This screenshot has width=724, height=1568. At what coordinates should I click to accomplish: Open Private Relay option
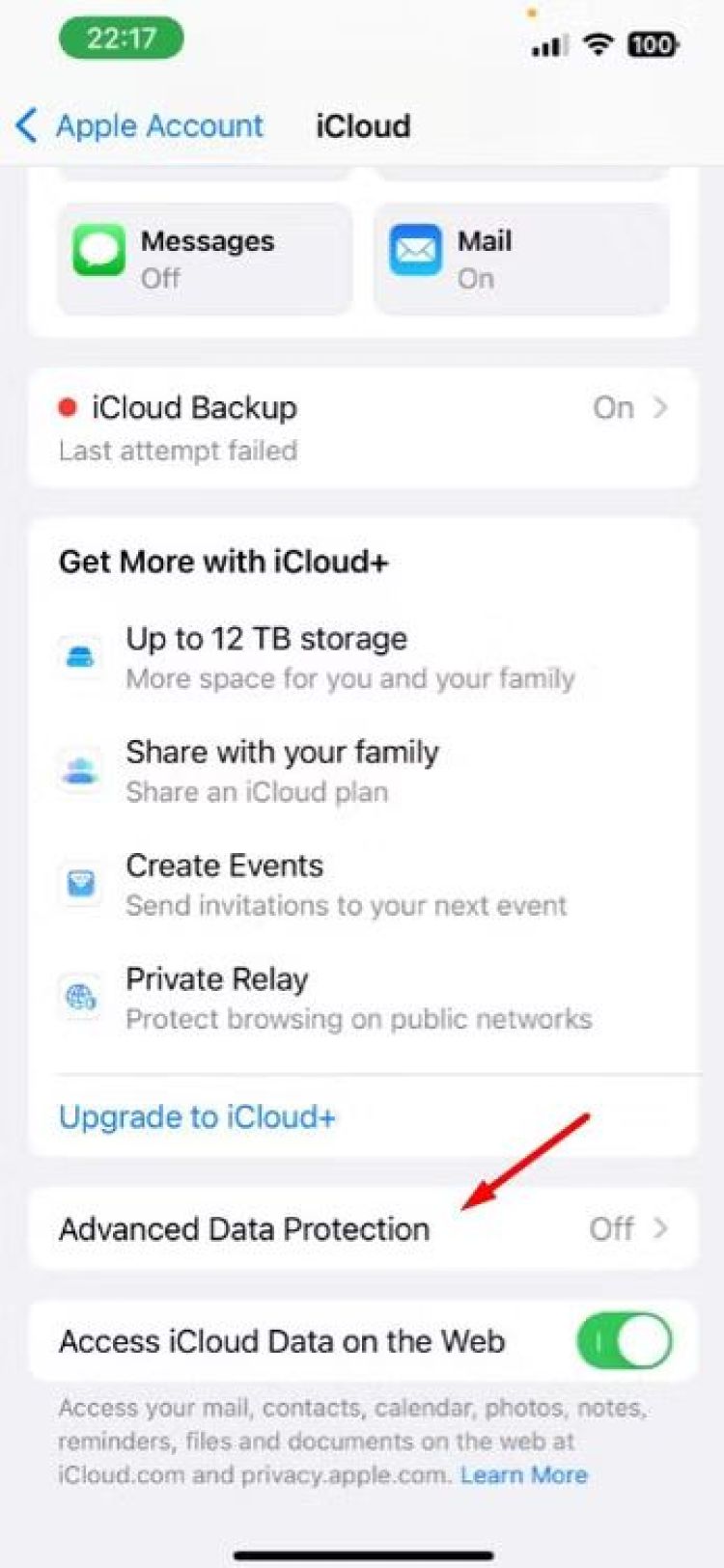click(357, 998)
